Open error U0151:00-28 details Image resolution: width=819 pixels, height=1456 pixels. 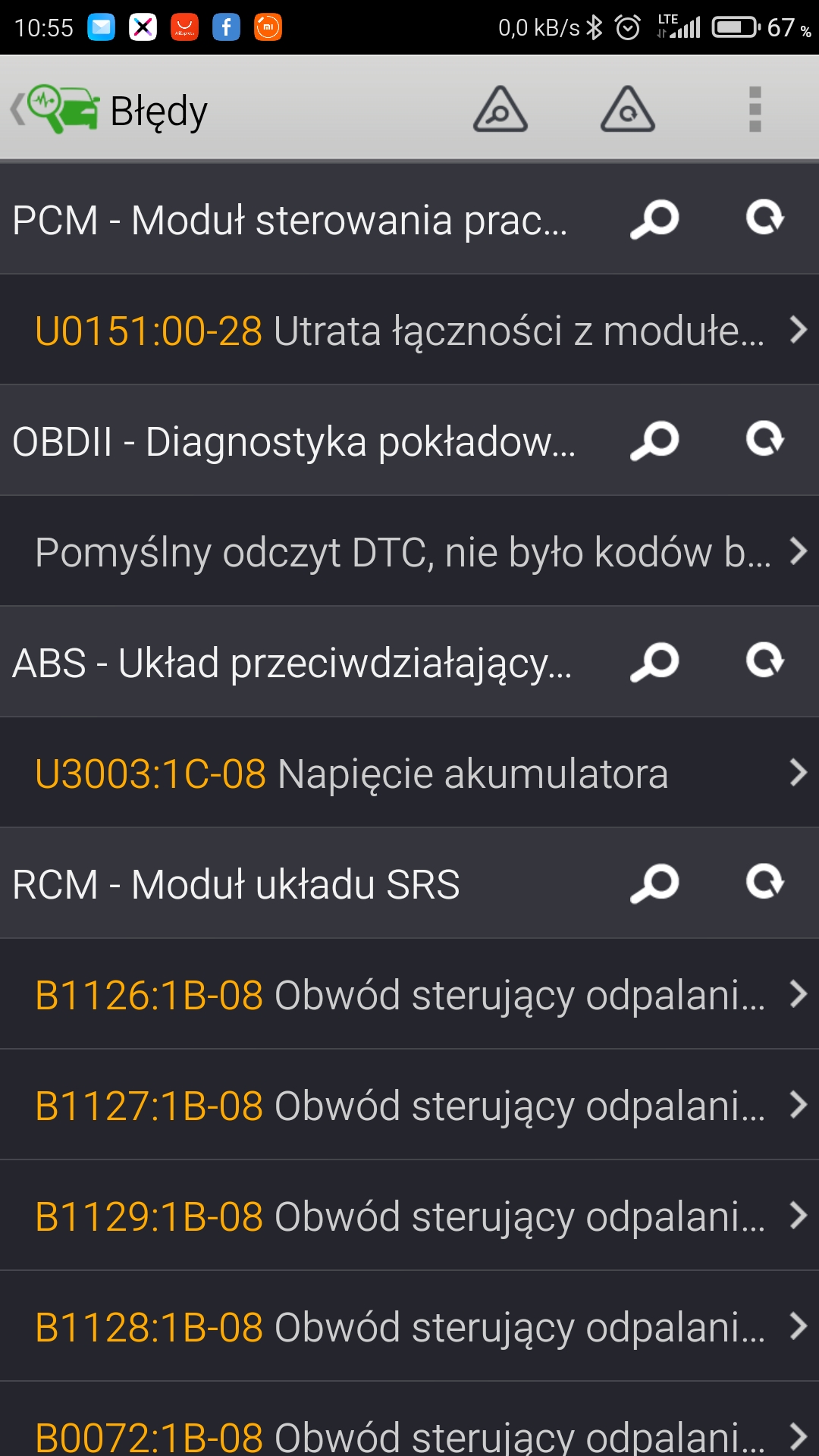pos(409,331)
